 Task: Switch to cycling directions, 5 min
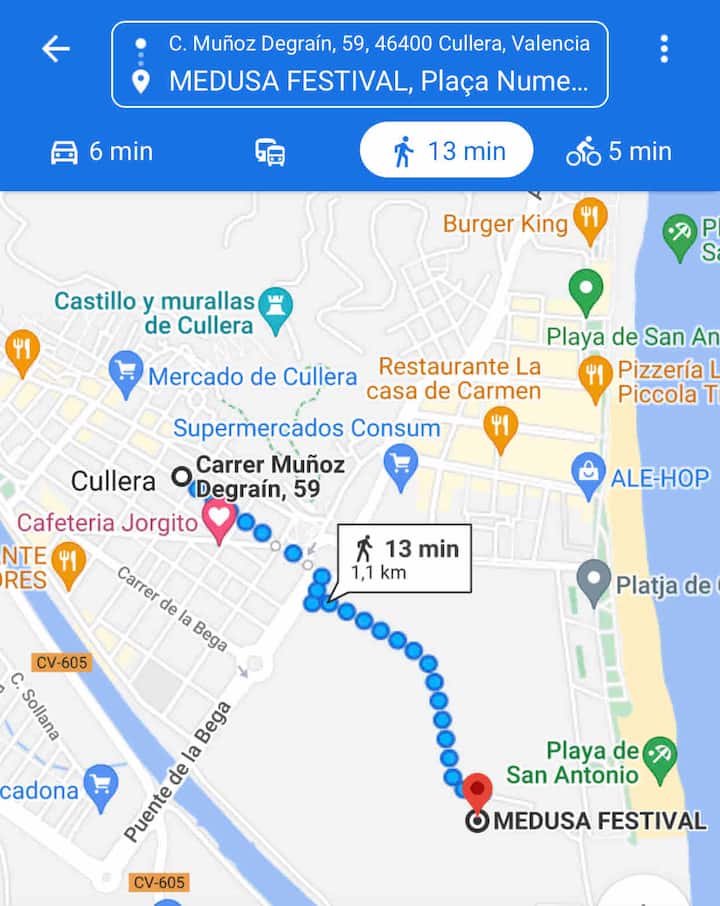coord(618,152)
